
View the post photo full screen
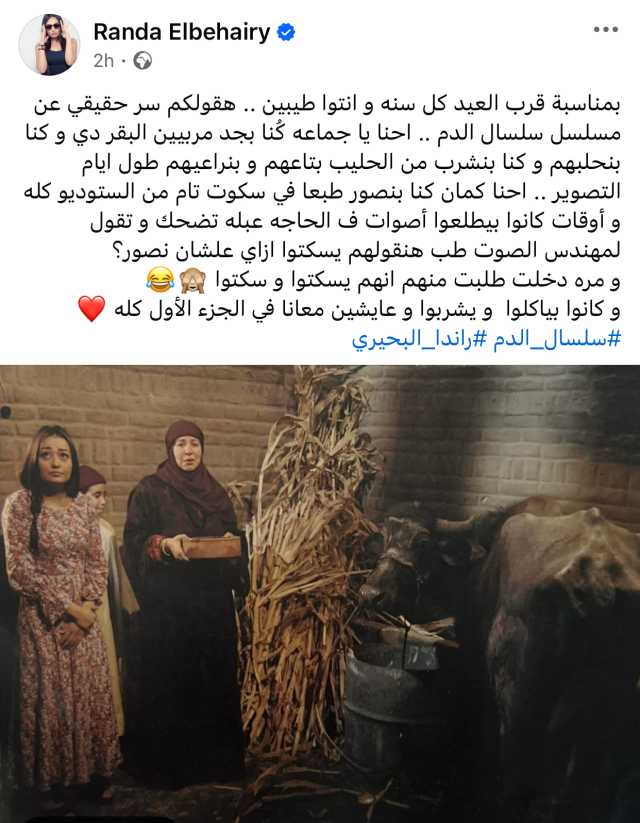[320, 590]
